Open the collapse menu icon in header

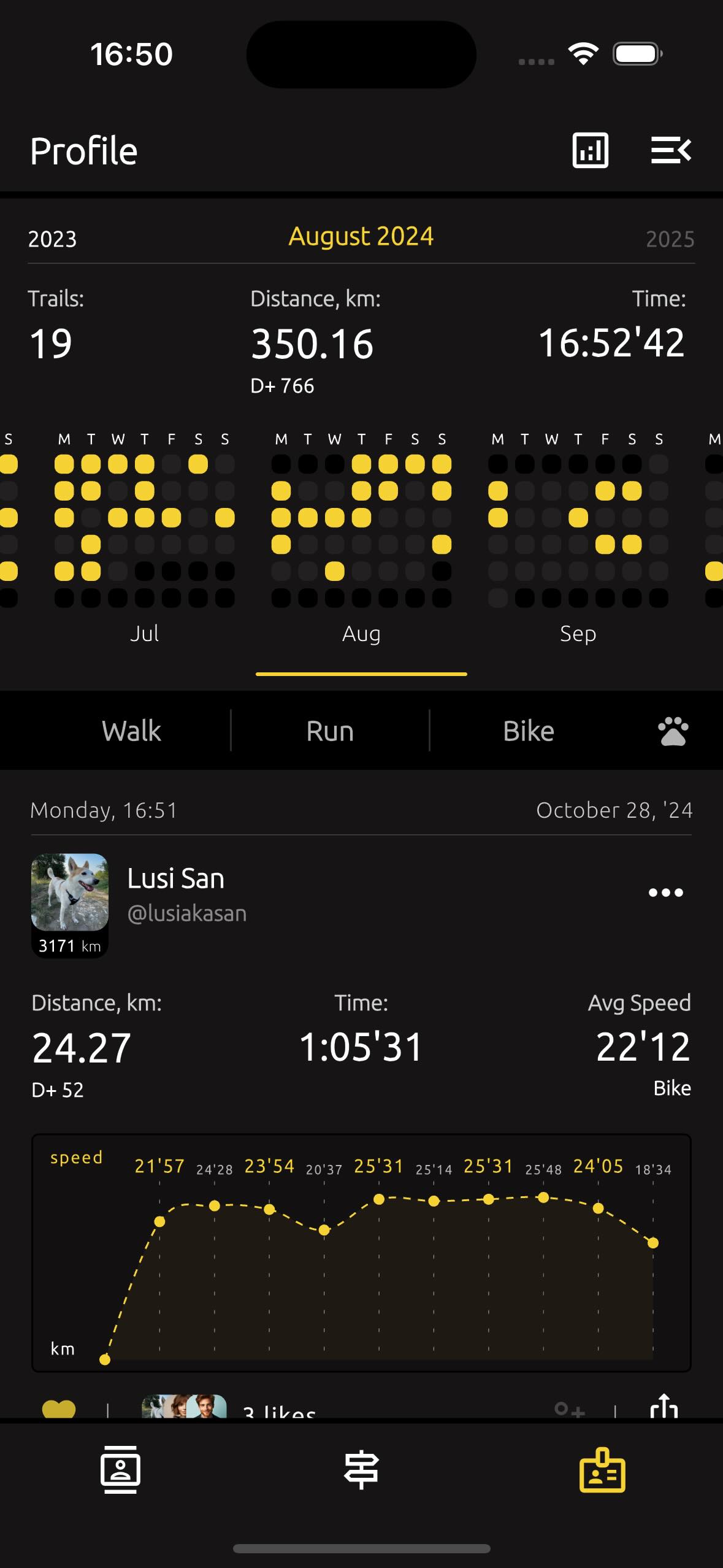tap(671, 150)
